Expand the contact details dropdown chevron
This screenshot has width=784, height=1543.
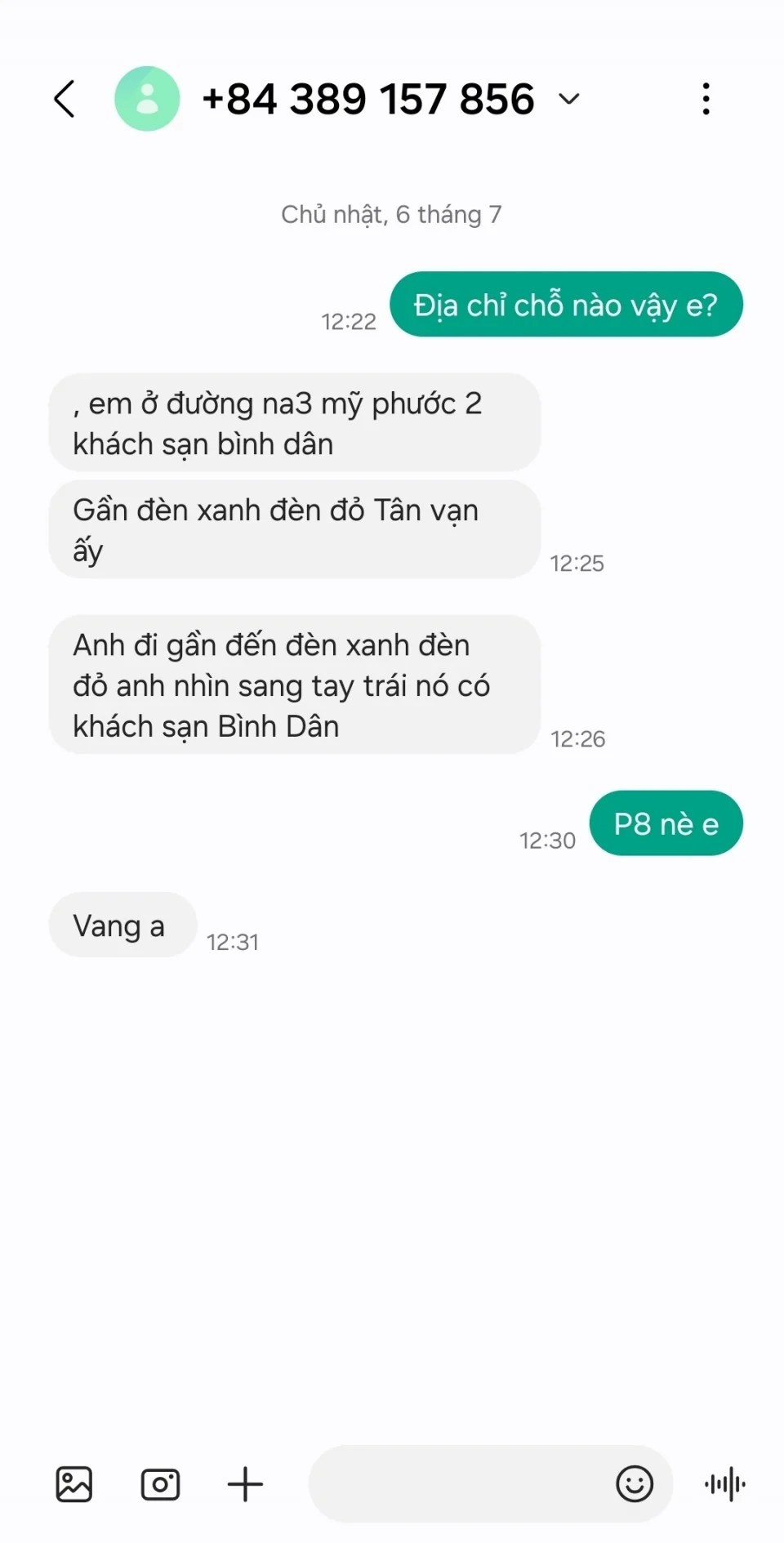[568, 100]
